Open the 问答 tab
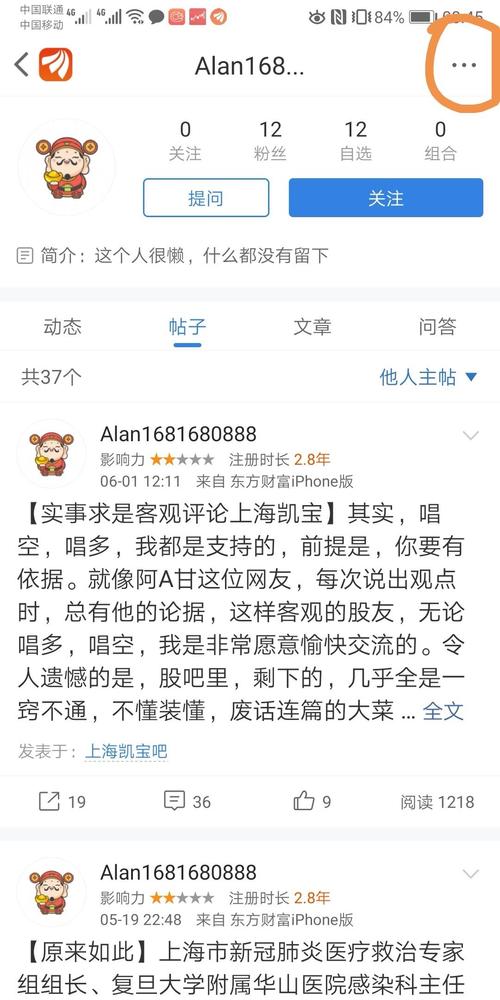 [x=438, y=327]
